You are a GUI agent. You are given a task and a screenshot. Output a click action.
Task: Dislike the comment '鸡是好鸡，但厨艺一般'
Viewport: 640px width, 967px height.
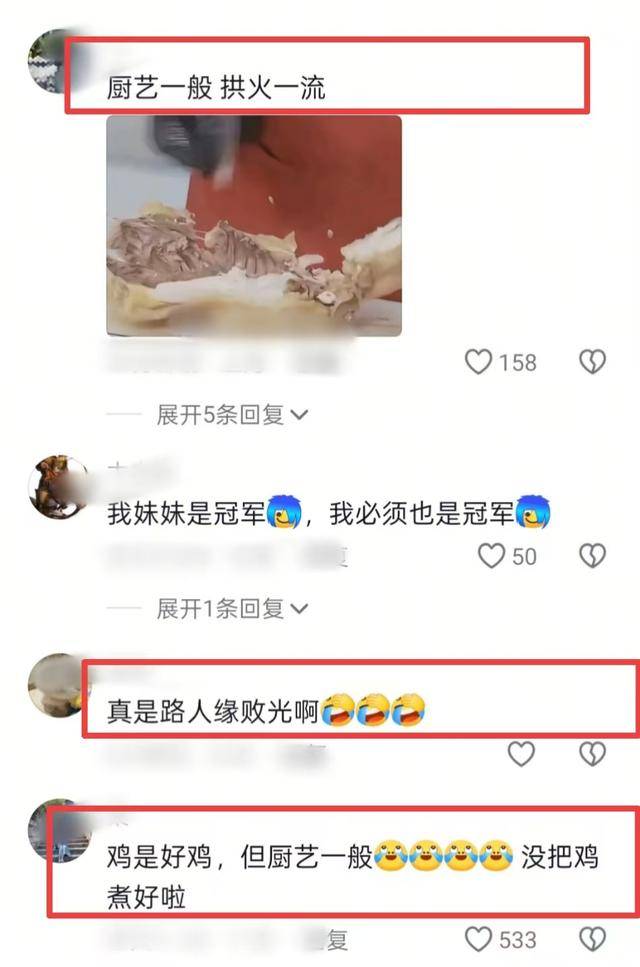coord(593,939)
